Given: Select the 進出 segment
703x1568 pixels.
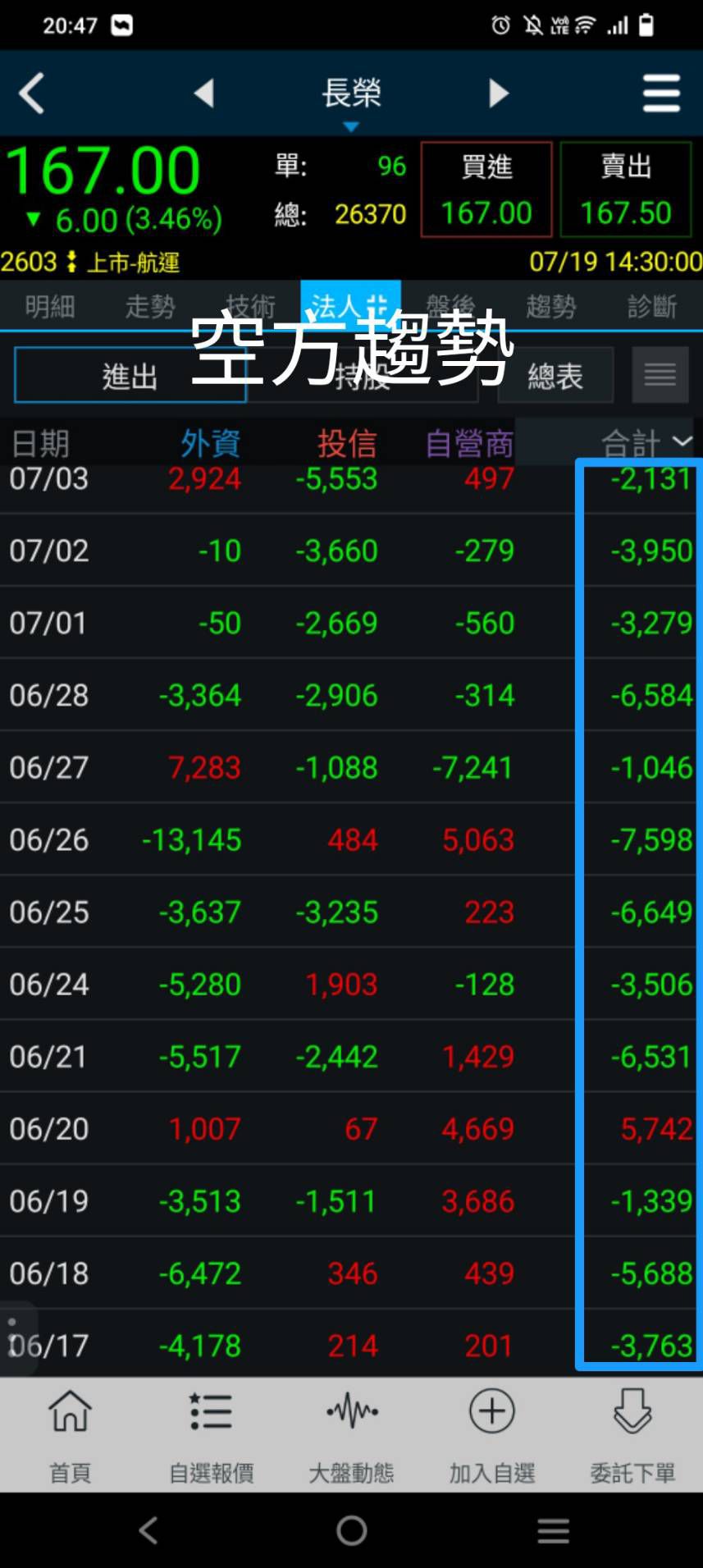Looking at the screenshot, I should coord(130,375).
